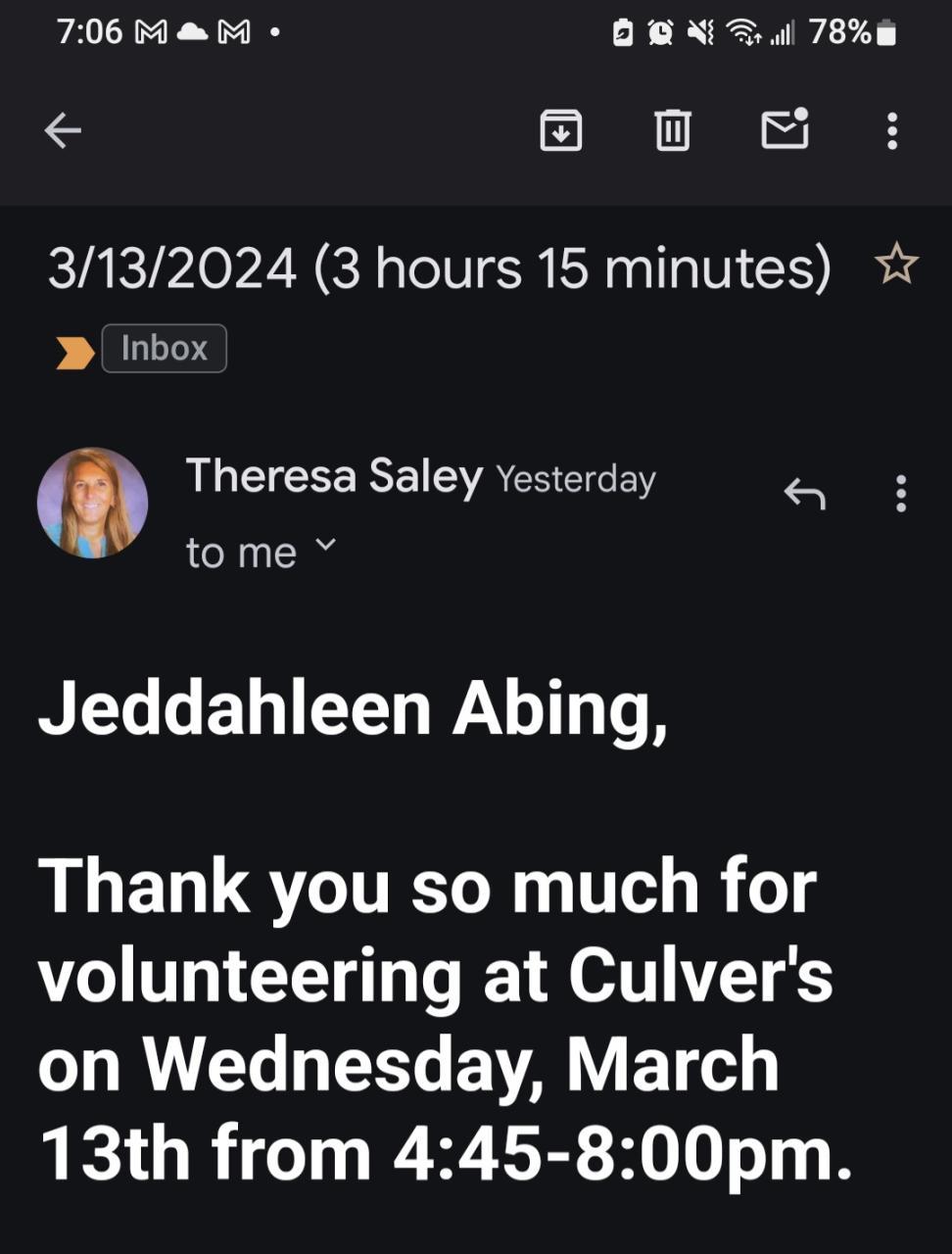Screen dimensions: 952x1254
Task: Toggle the importance marker beside Inbox
Action: pyautogui.click(x=73, y=352)
